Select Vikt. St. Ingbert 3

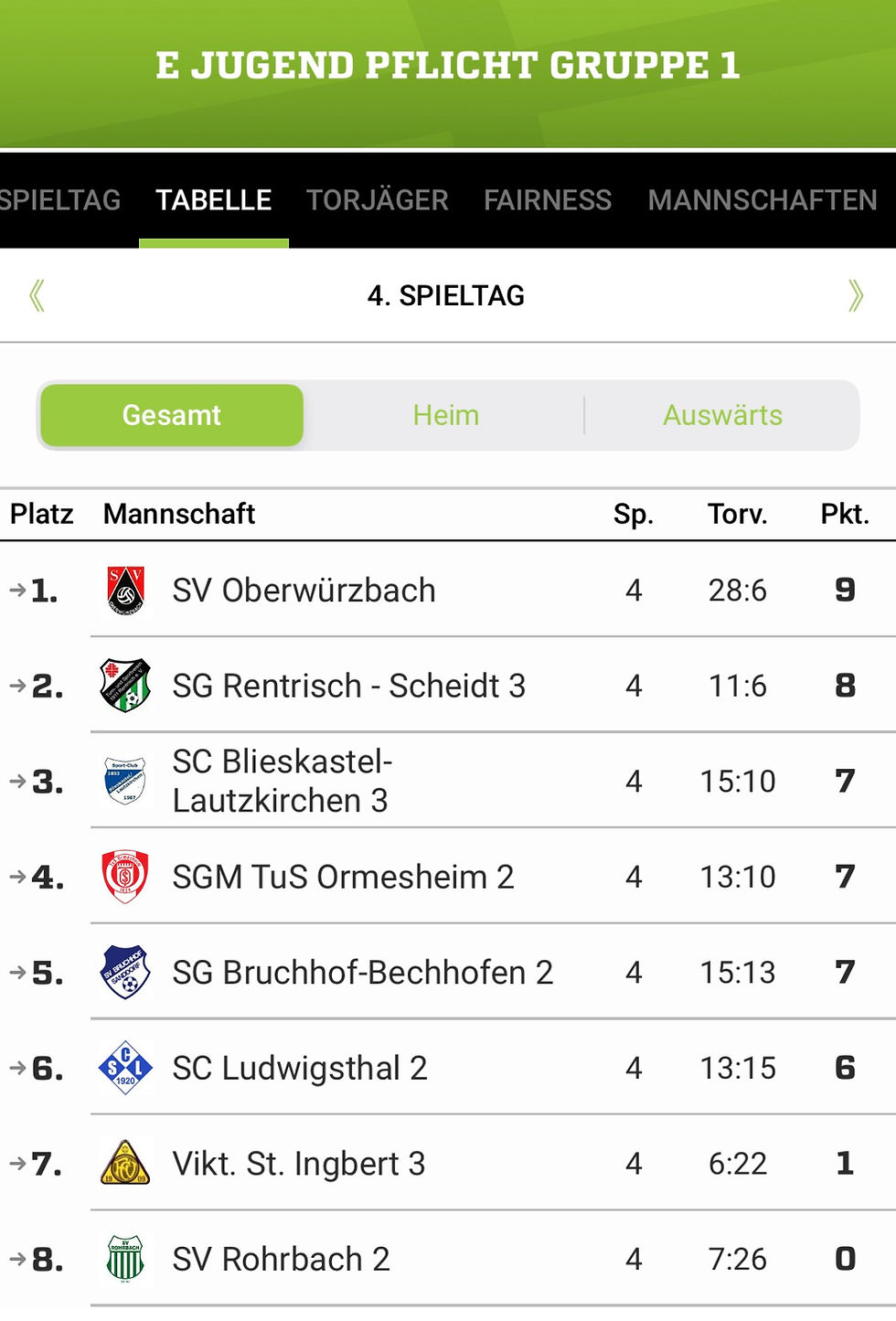[x=298, y=1164]
